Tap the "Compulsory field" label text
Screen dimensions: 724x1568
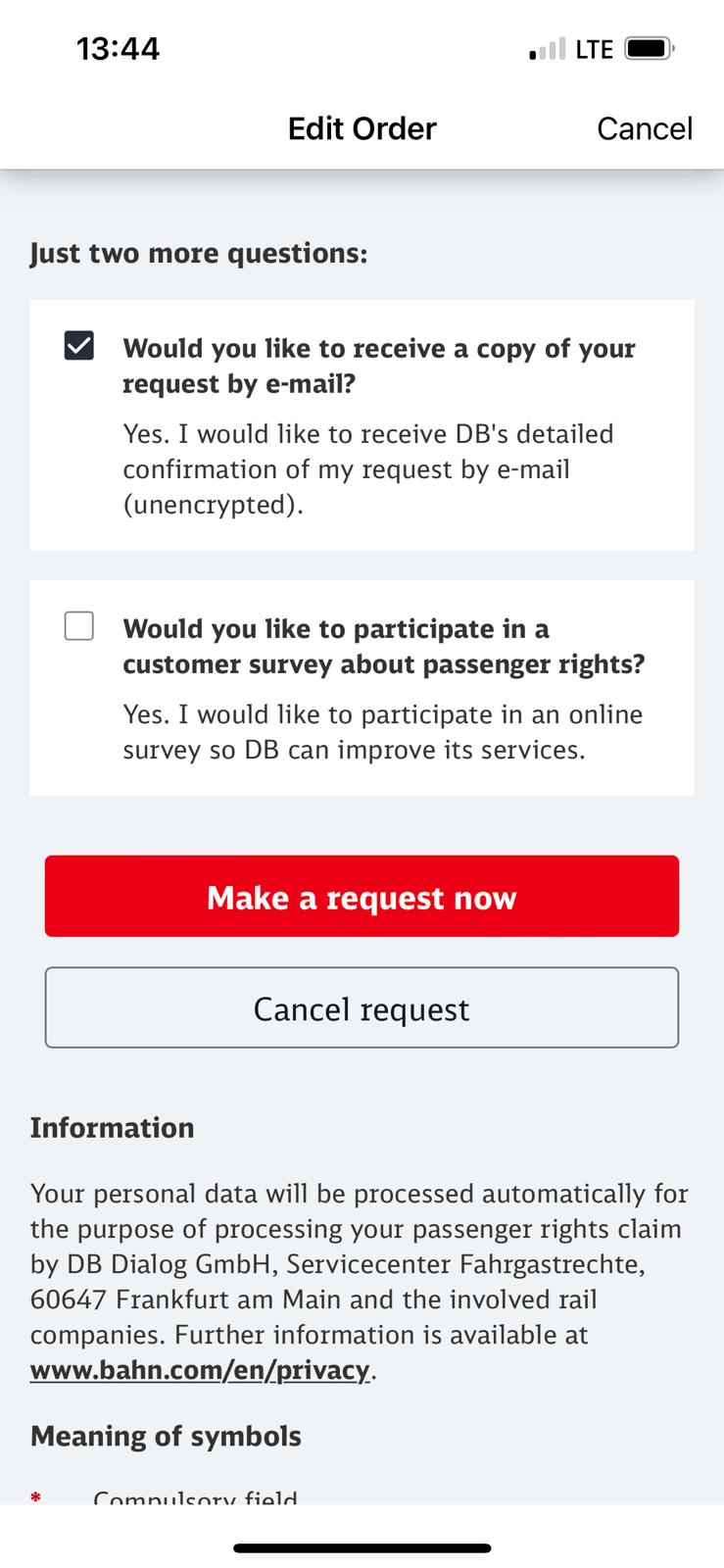tap(195, 1497)
